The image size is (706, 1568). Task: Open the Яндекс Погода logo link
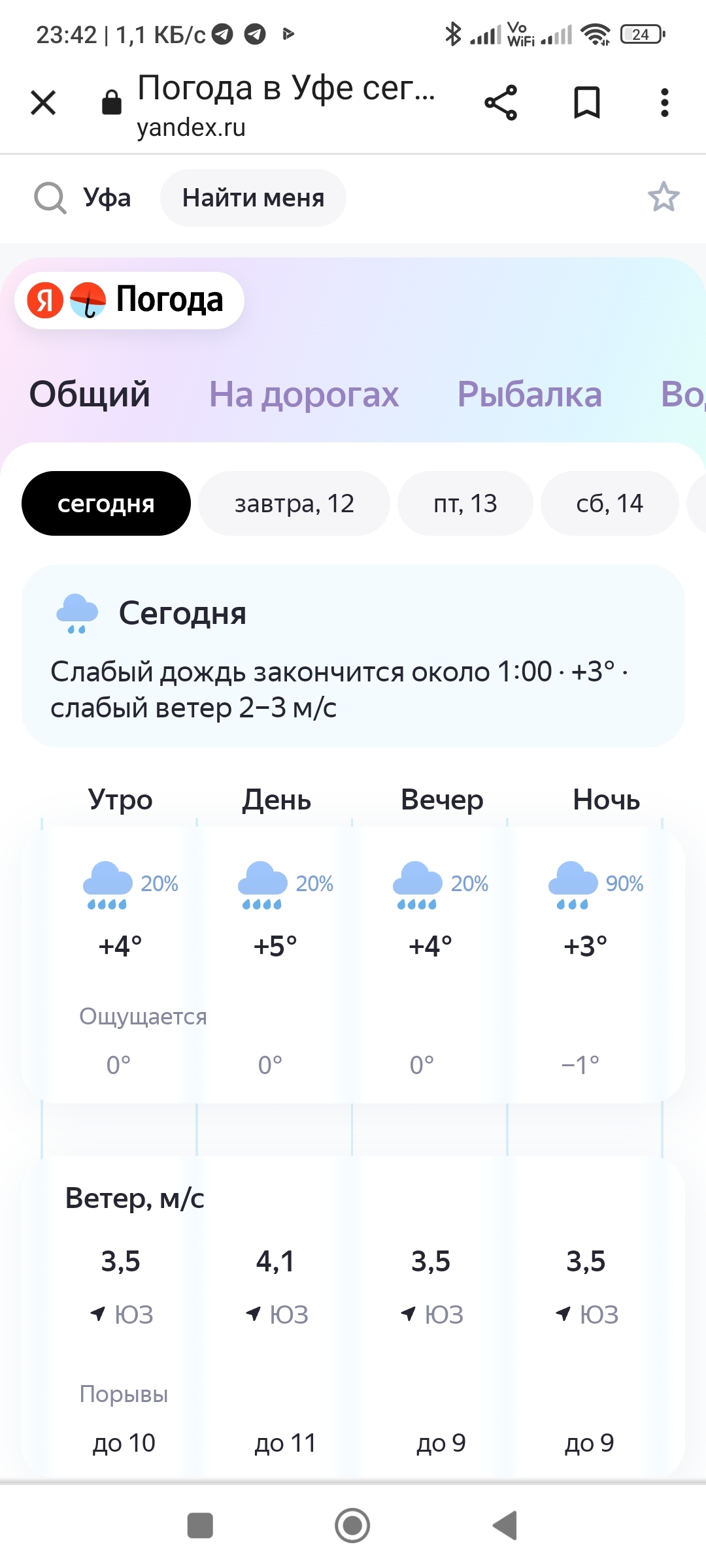[129, 300]
